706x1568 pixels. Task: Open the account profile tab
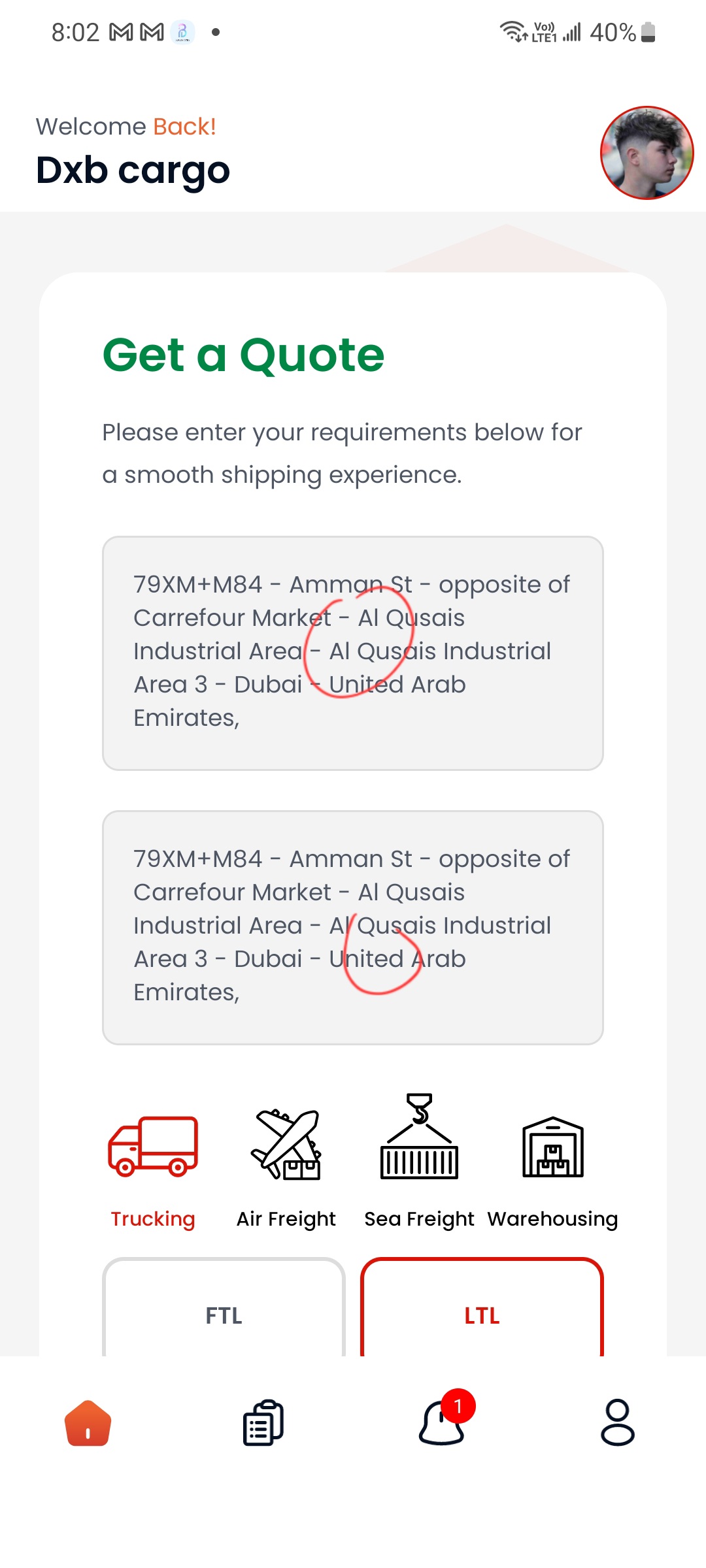tap(618, 1422)
